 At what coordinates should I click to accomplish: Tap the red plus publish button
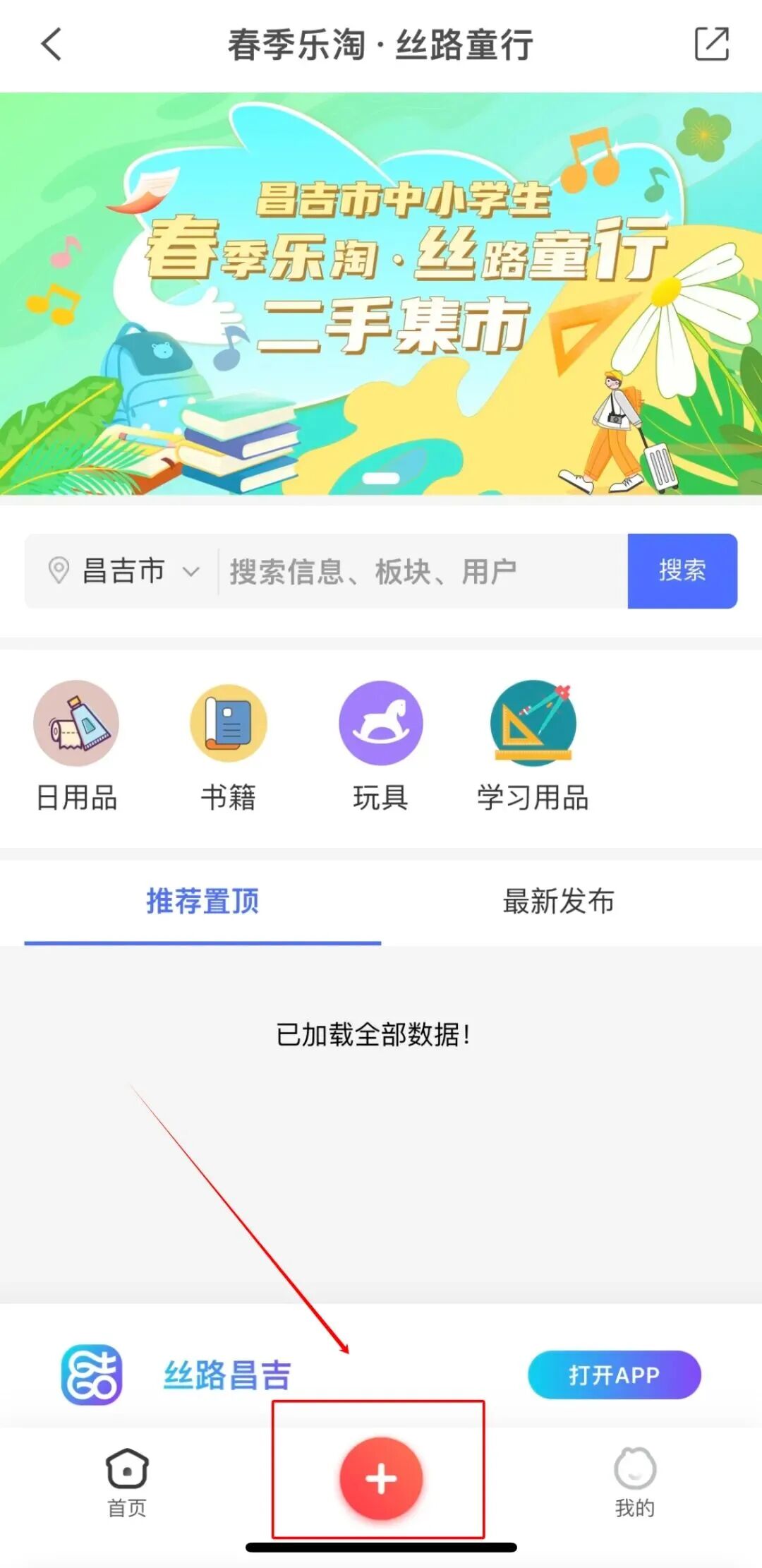pos(381,1479)
